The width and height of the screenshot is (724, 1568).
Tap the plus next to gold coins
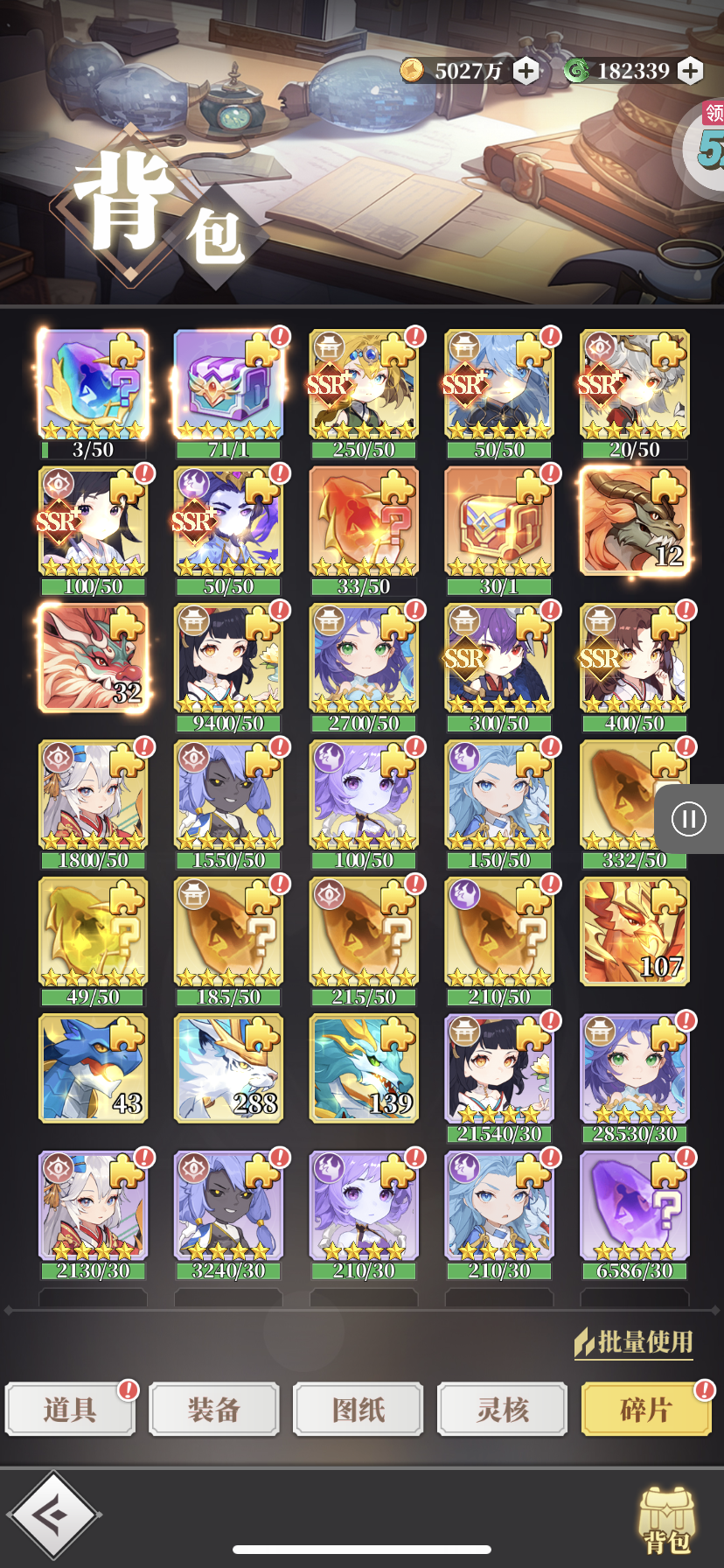pyautogui.click(x=526, y=71)
